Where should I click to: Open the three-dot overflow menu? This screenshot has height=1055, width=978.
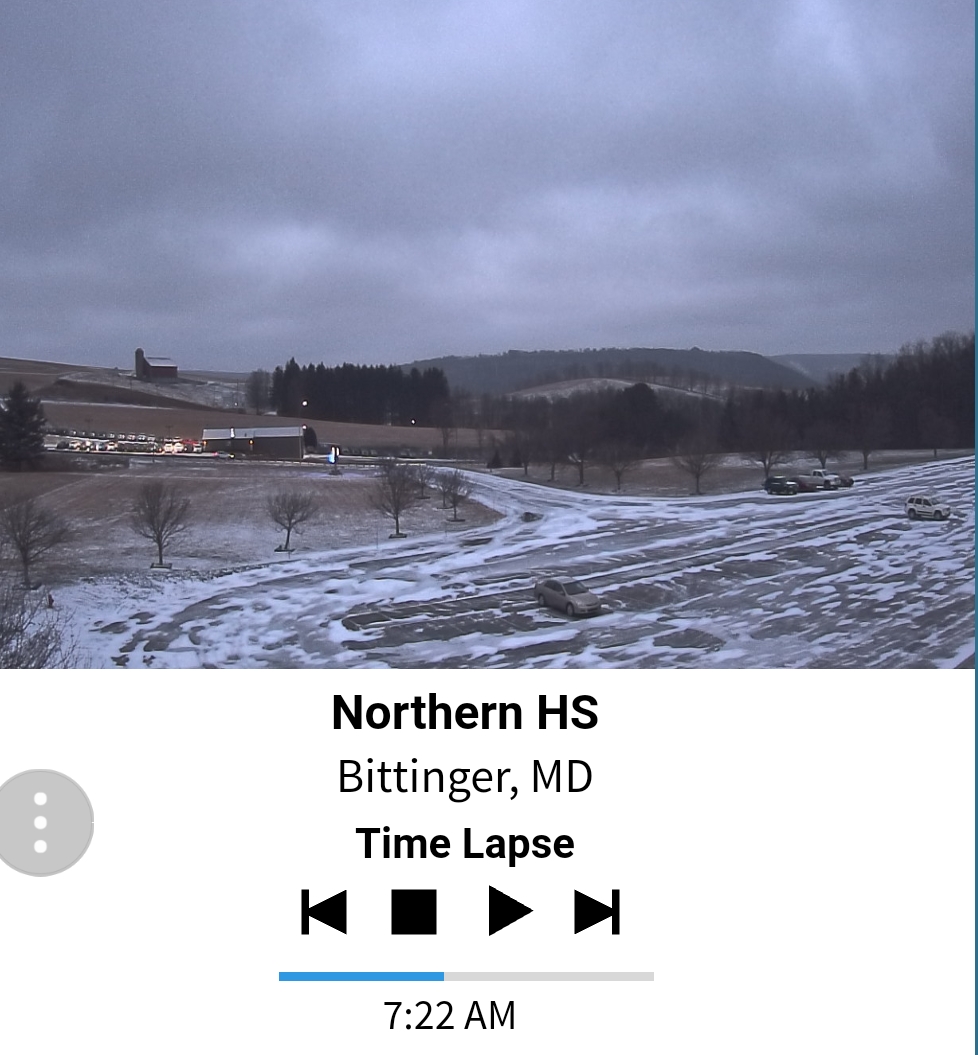click(41, 823)
